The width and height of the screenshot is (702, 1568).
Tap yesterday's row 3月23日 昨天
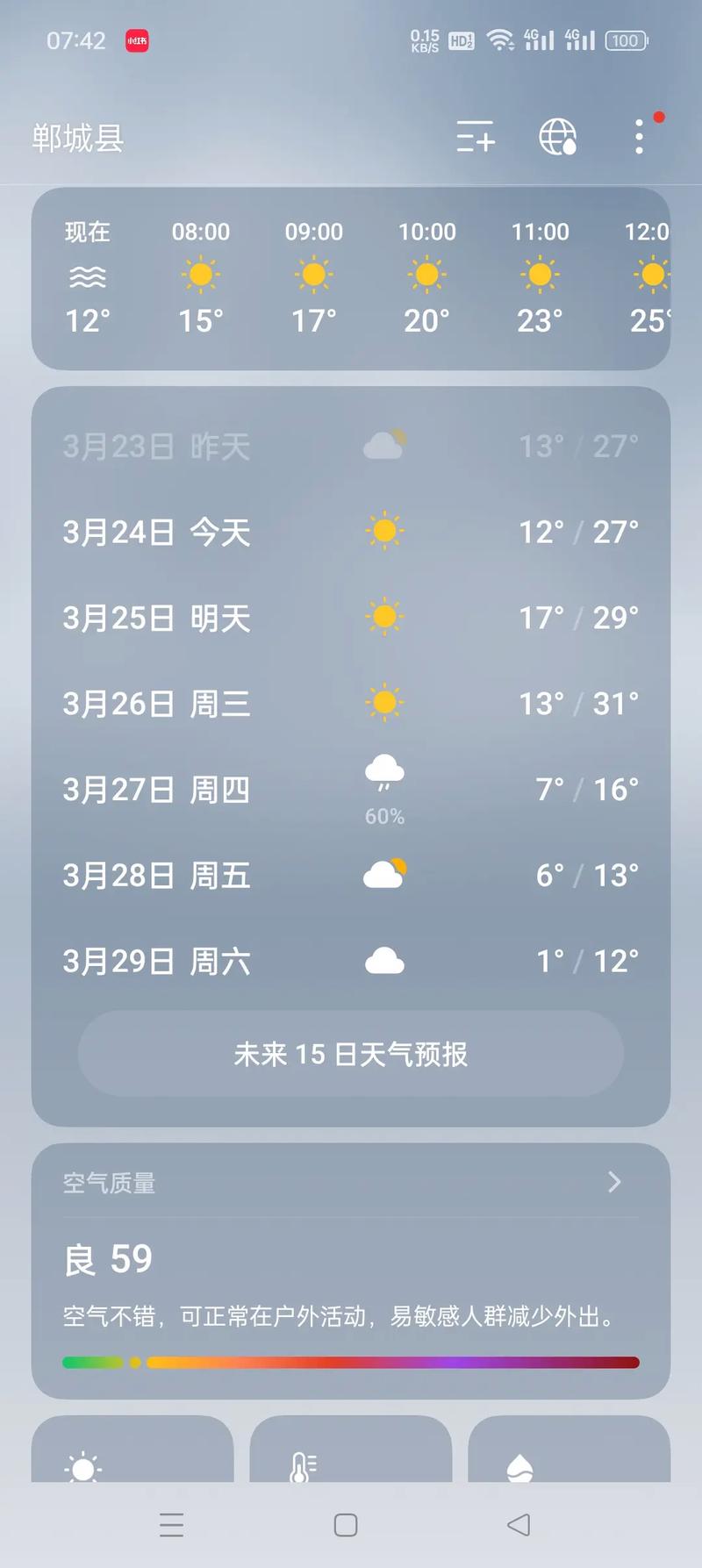350,445
